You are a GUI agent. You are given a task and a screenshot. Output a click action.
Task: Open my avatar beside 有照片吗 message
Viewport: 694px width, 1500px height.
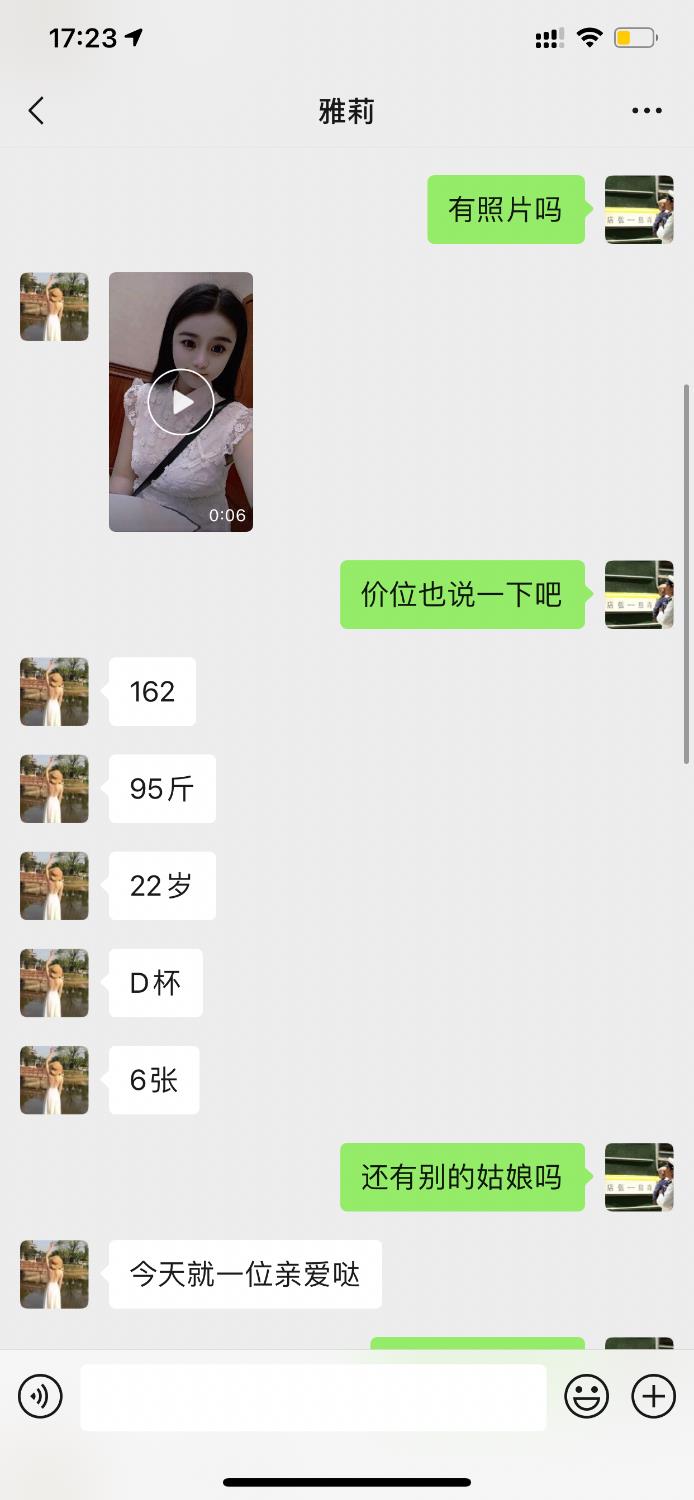click(x=639, y=210)
